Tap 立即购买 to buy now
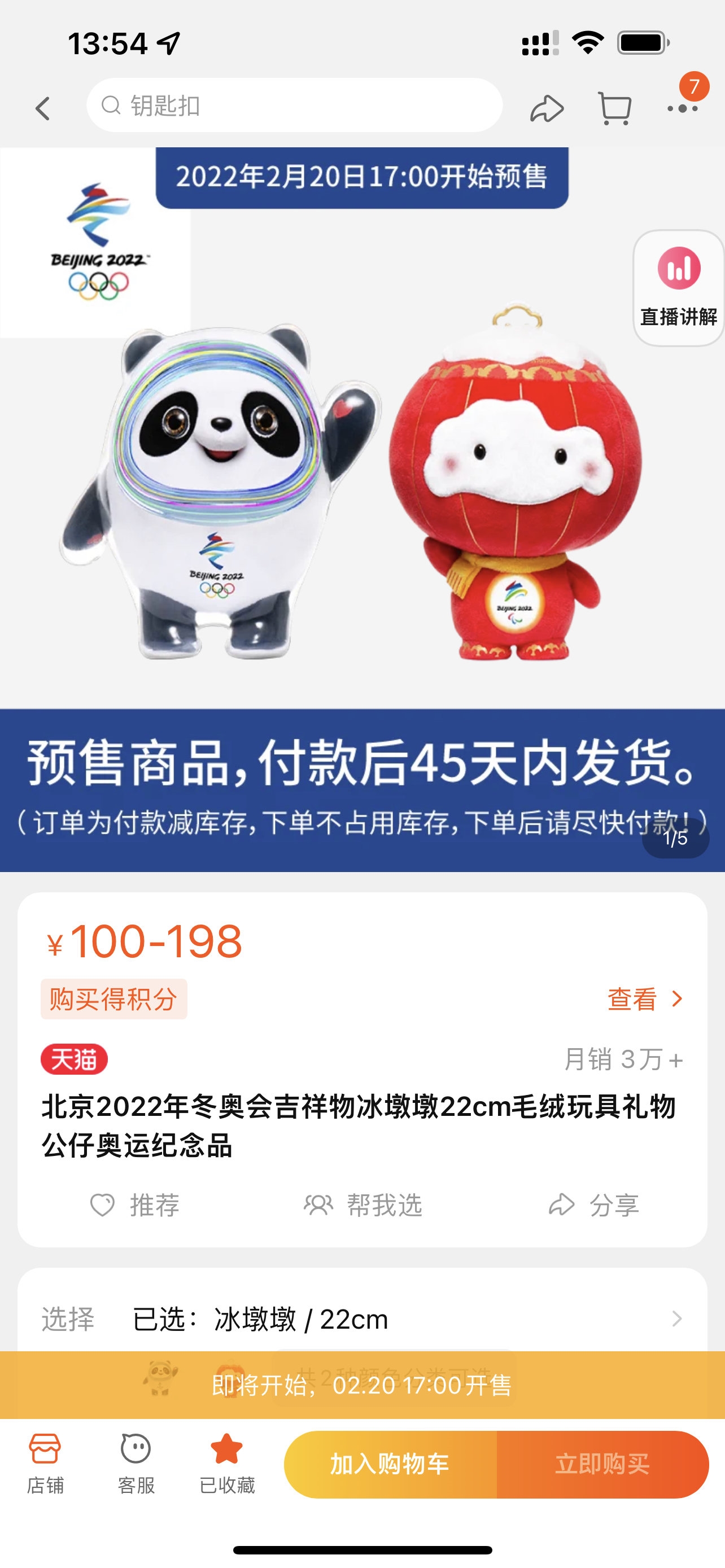The height and width of the screenshot is (1568, 725). 602,1464
